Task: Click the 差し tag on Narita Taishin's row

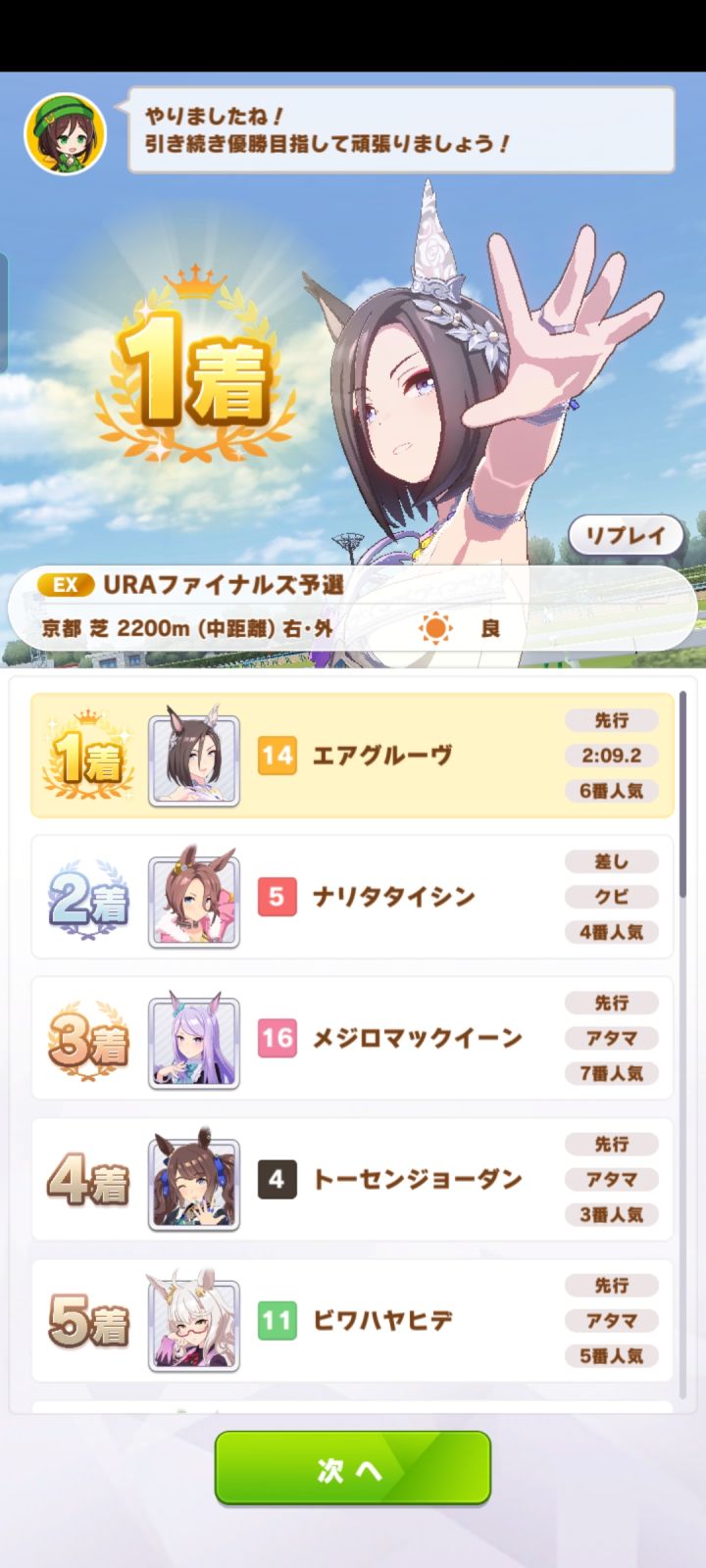Action: (610, 861)
